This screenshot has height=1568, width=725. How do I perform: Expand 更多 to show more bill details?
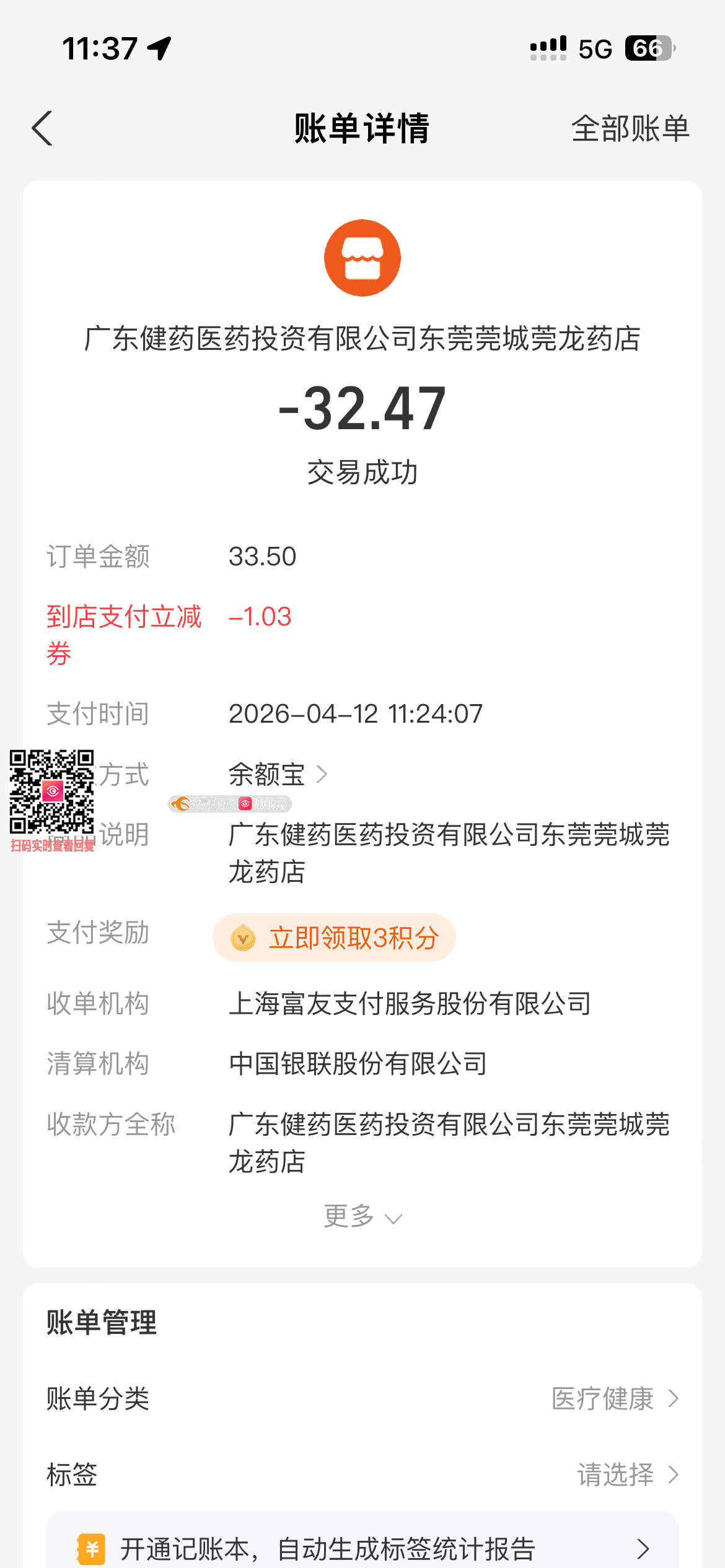pyautogui.click(x=362, y=1217)
